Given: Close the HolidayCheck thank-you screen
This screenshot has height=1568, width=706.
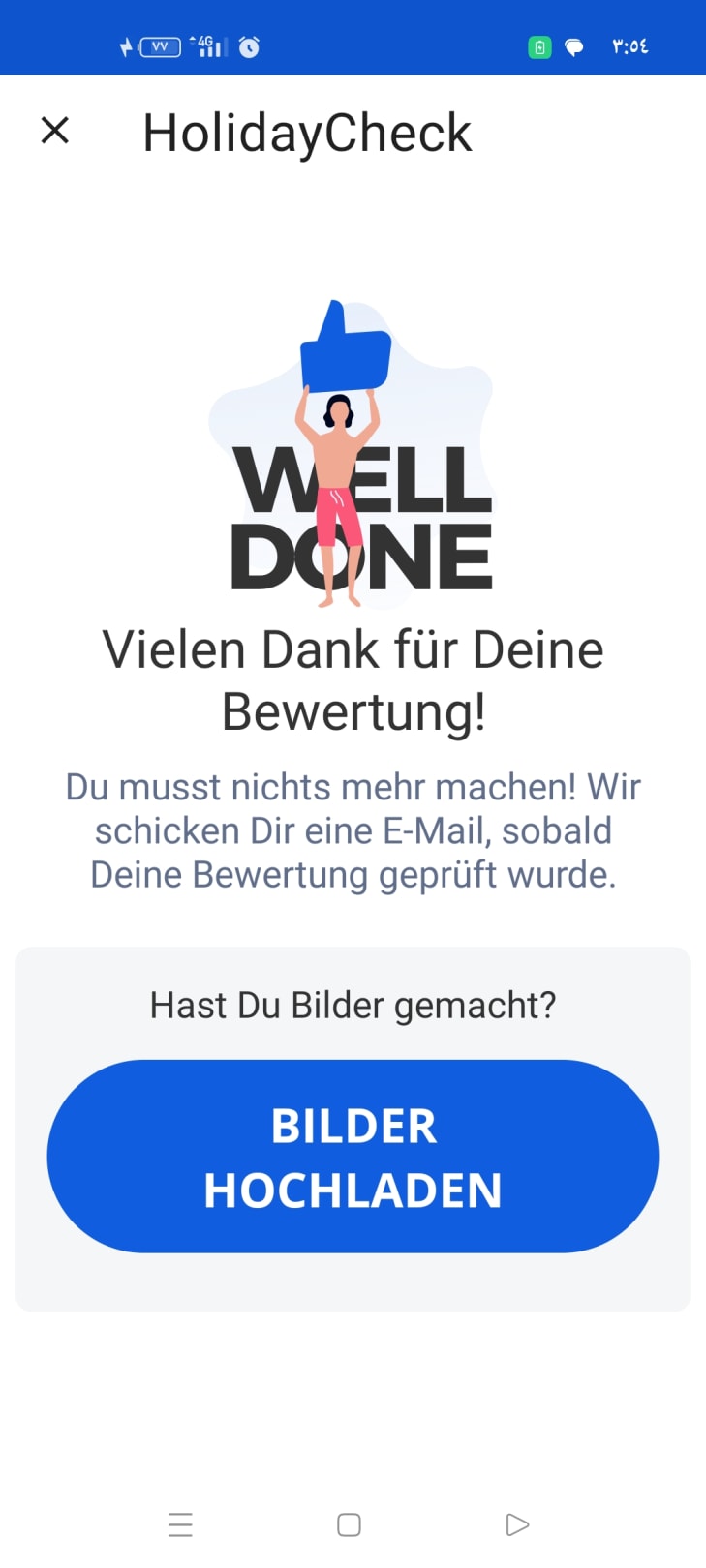Looking at the screenshot, I should (55, 130).
